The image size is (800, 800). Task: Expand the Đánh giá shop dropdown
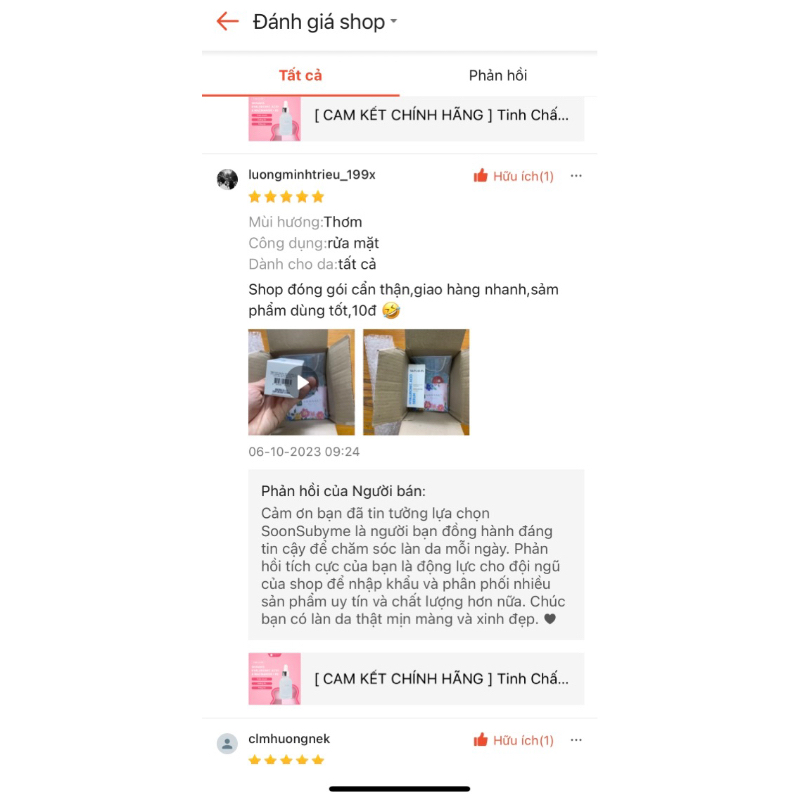click(393, 22)
